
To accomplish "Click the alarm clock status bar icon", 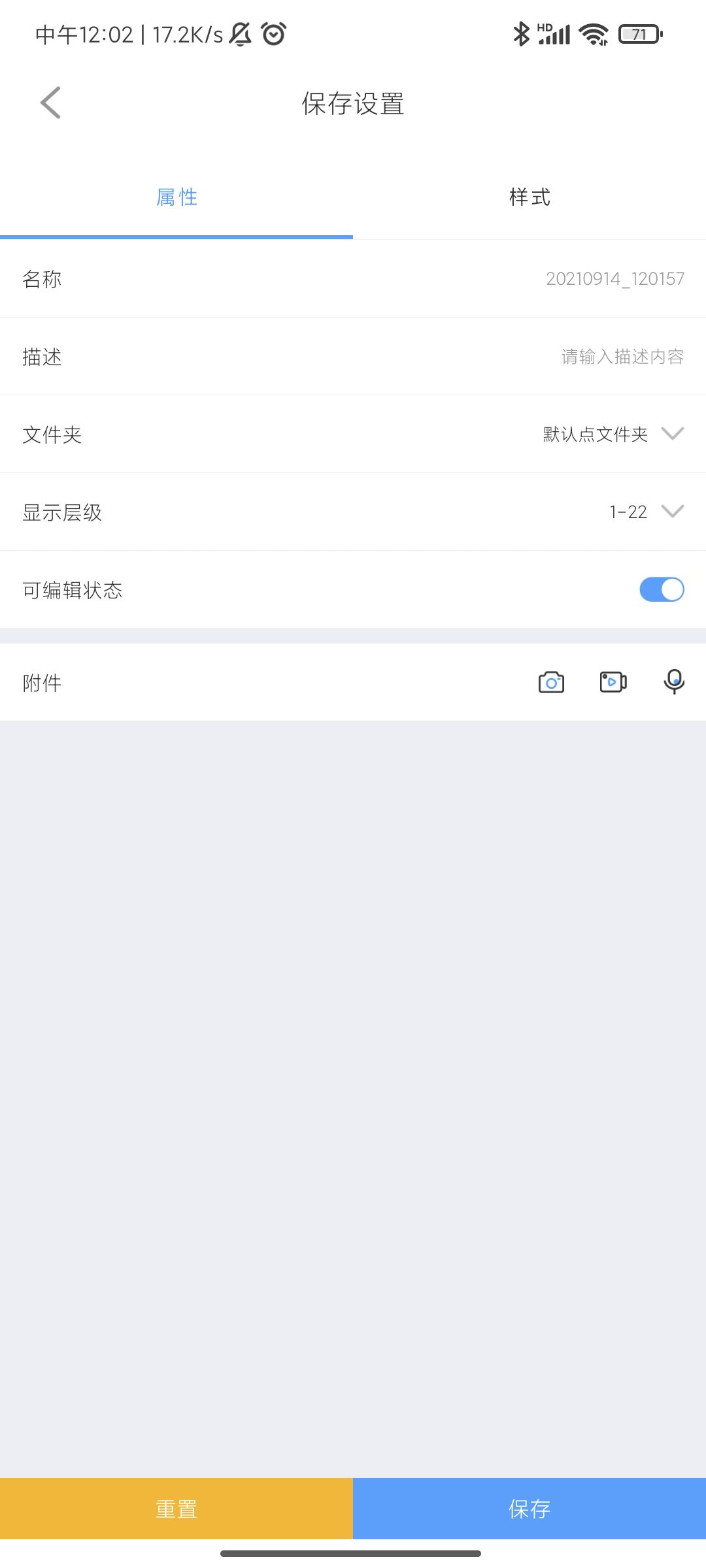I will point(274,34).
